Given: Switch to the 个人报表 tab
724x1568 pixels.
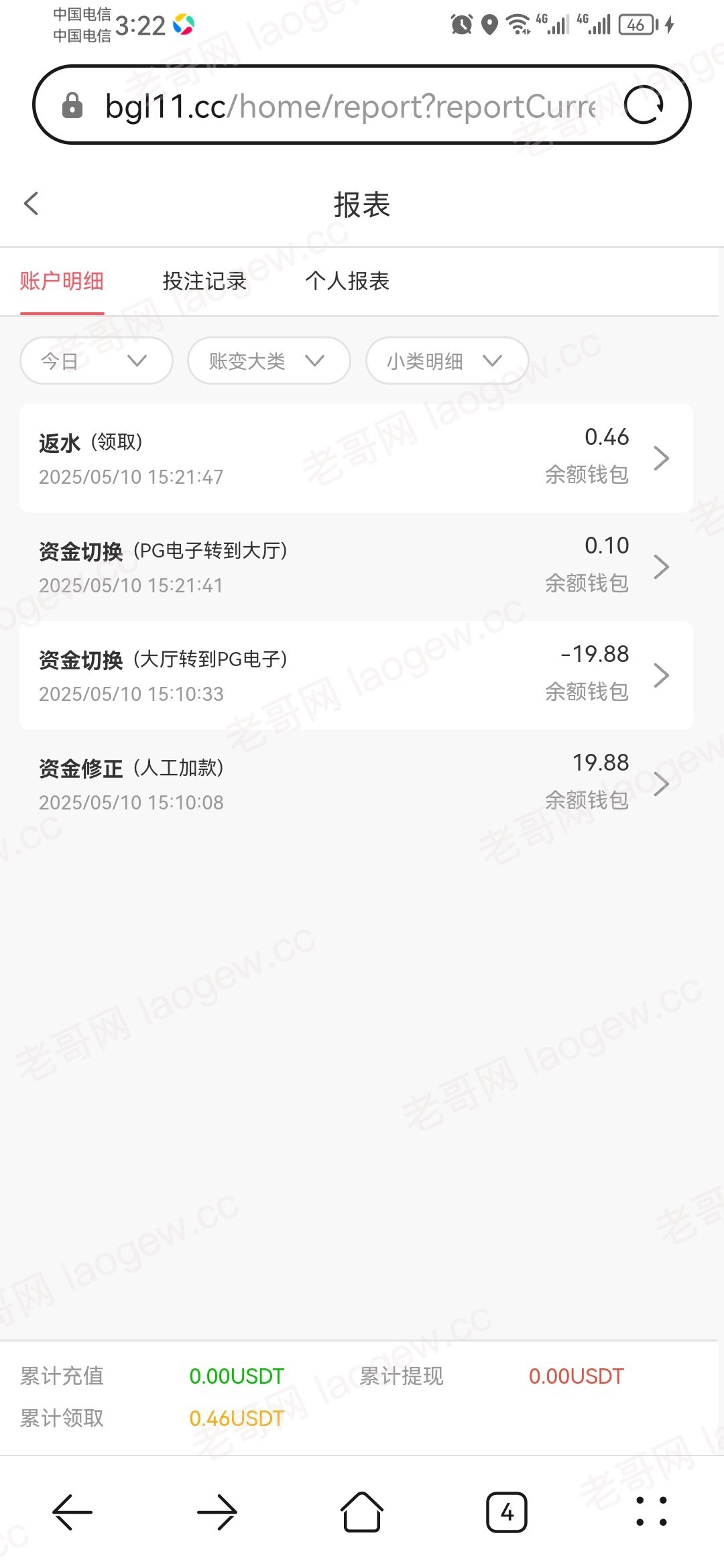Looking at the screenshot, I should point(347,281).
